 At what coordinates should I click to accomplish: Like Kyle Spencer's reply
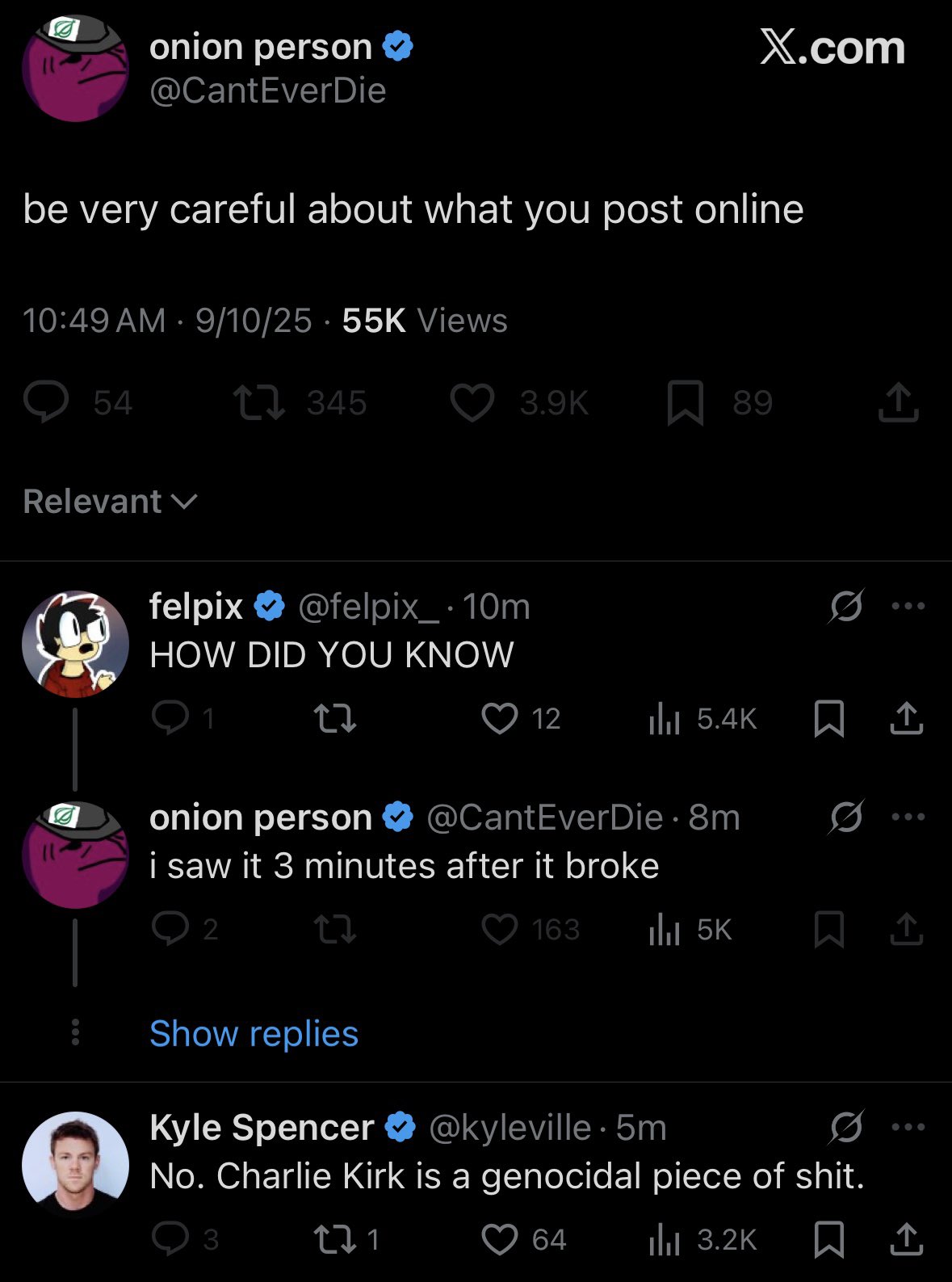tap(499, 1239)
